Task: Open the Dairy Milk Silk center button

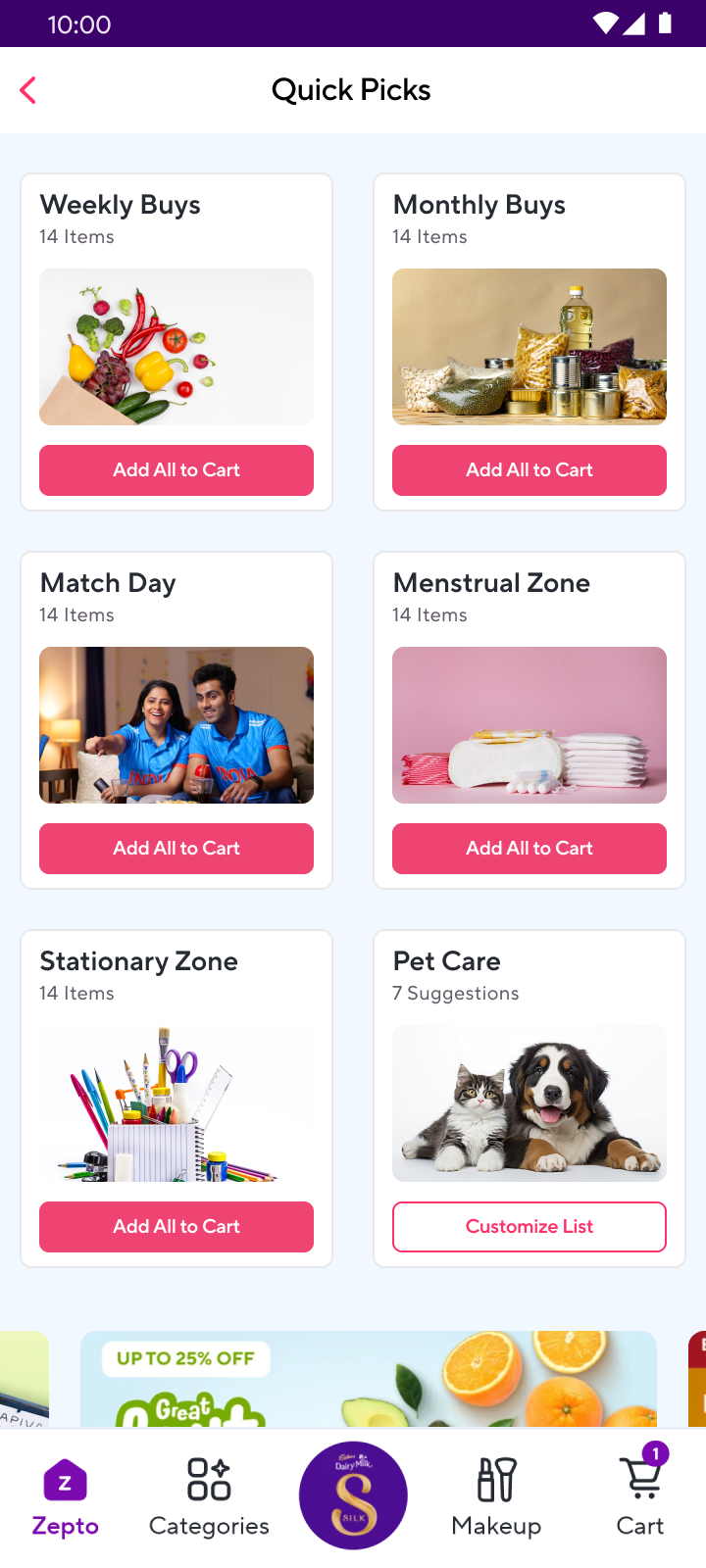Action: point(353,1495)
